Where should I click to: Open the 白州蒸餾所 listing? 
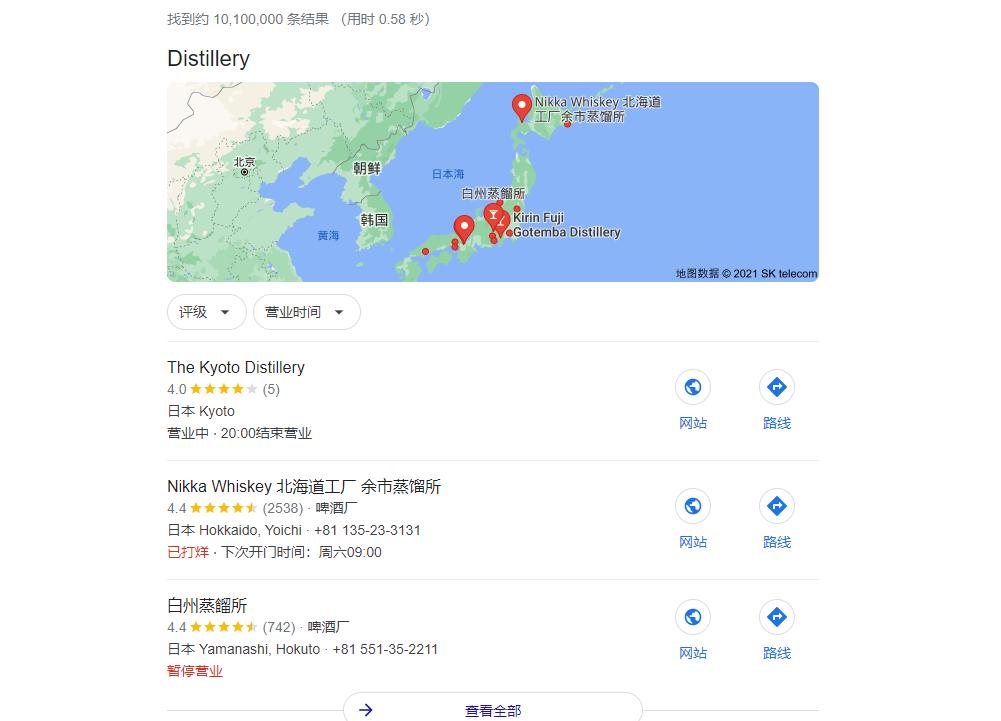click(207, 605)
